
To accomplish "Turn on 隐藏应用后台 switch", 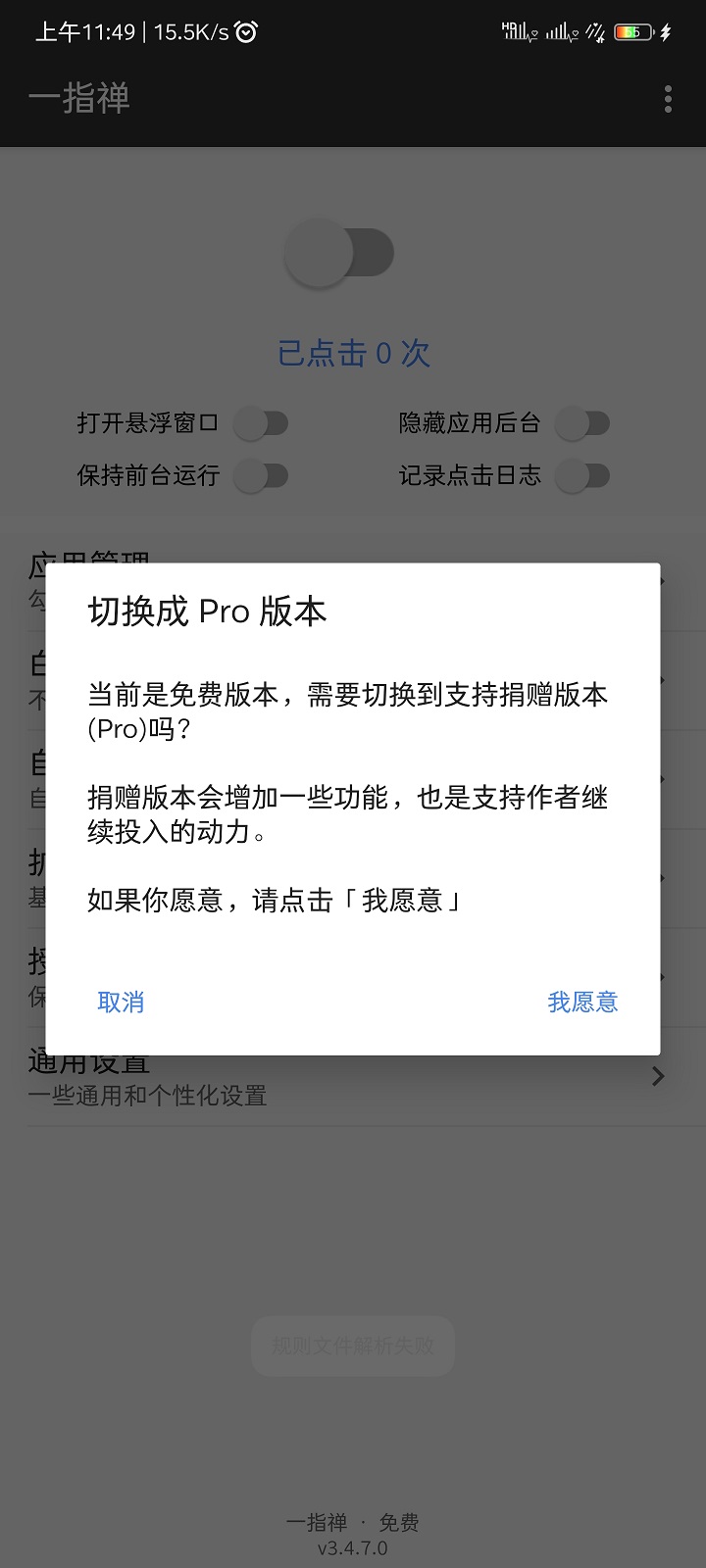I will pos(583,423).
